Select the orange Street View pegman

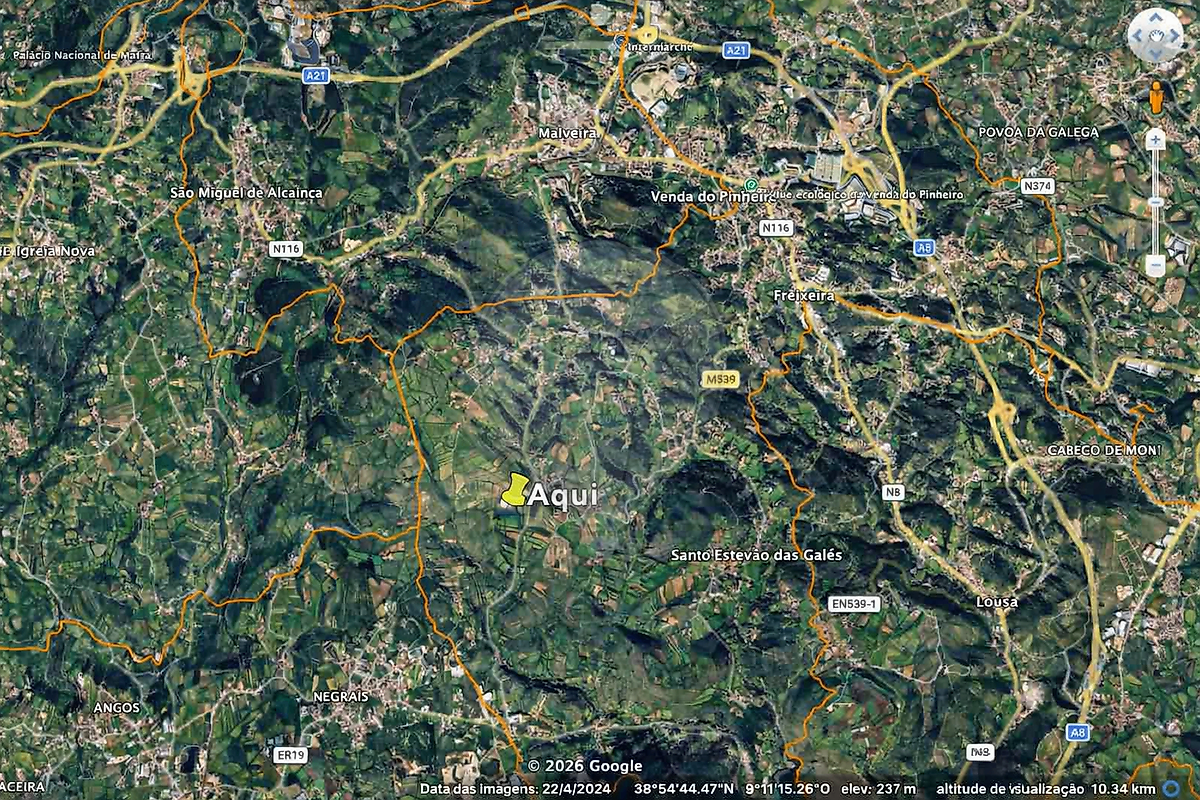[1156, 98]
